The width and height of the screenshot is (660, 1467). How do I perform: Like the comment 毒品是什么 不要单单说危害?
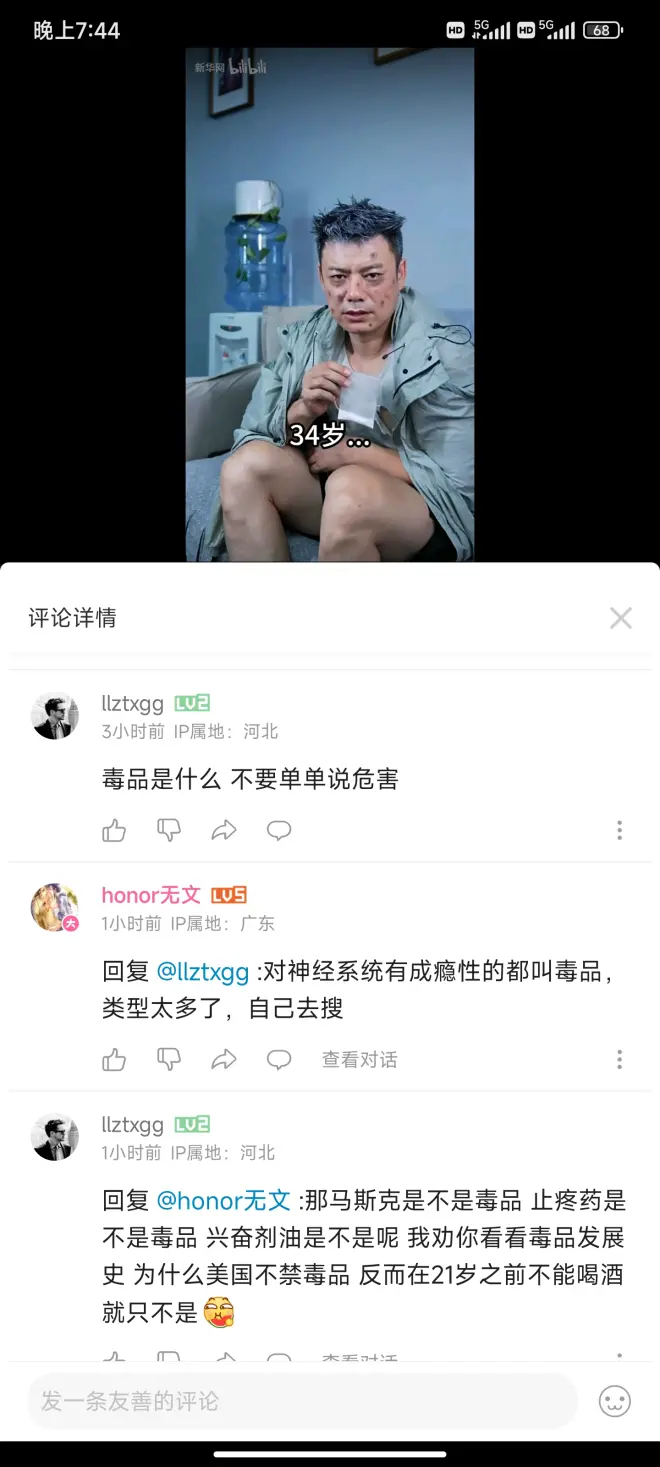pos(114,830)
